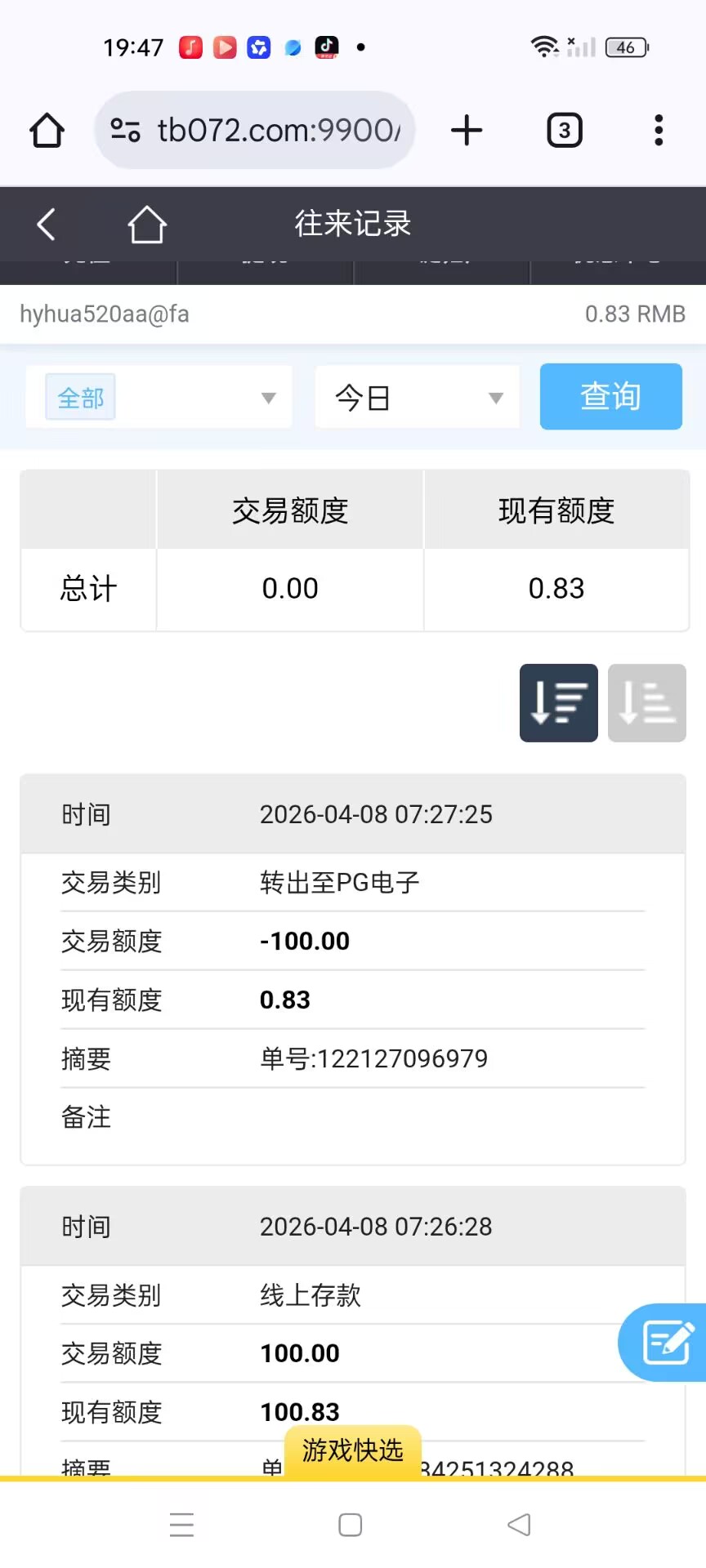View the 3 open tabs

pos(564,131)
